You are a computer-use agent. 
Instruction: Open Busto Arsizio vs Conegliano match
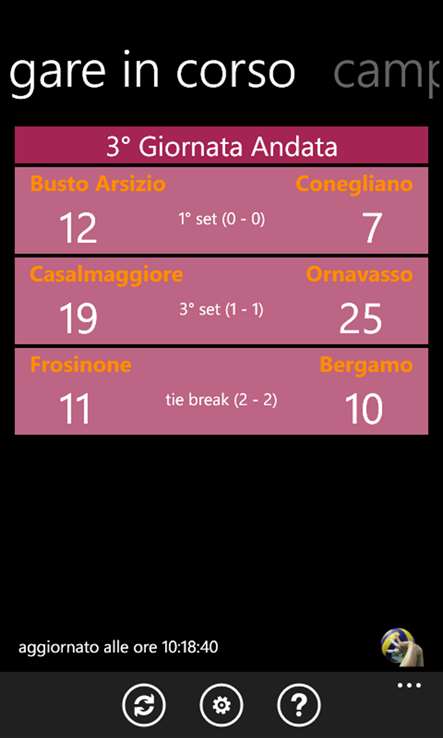coord(221,210)
